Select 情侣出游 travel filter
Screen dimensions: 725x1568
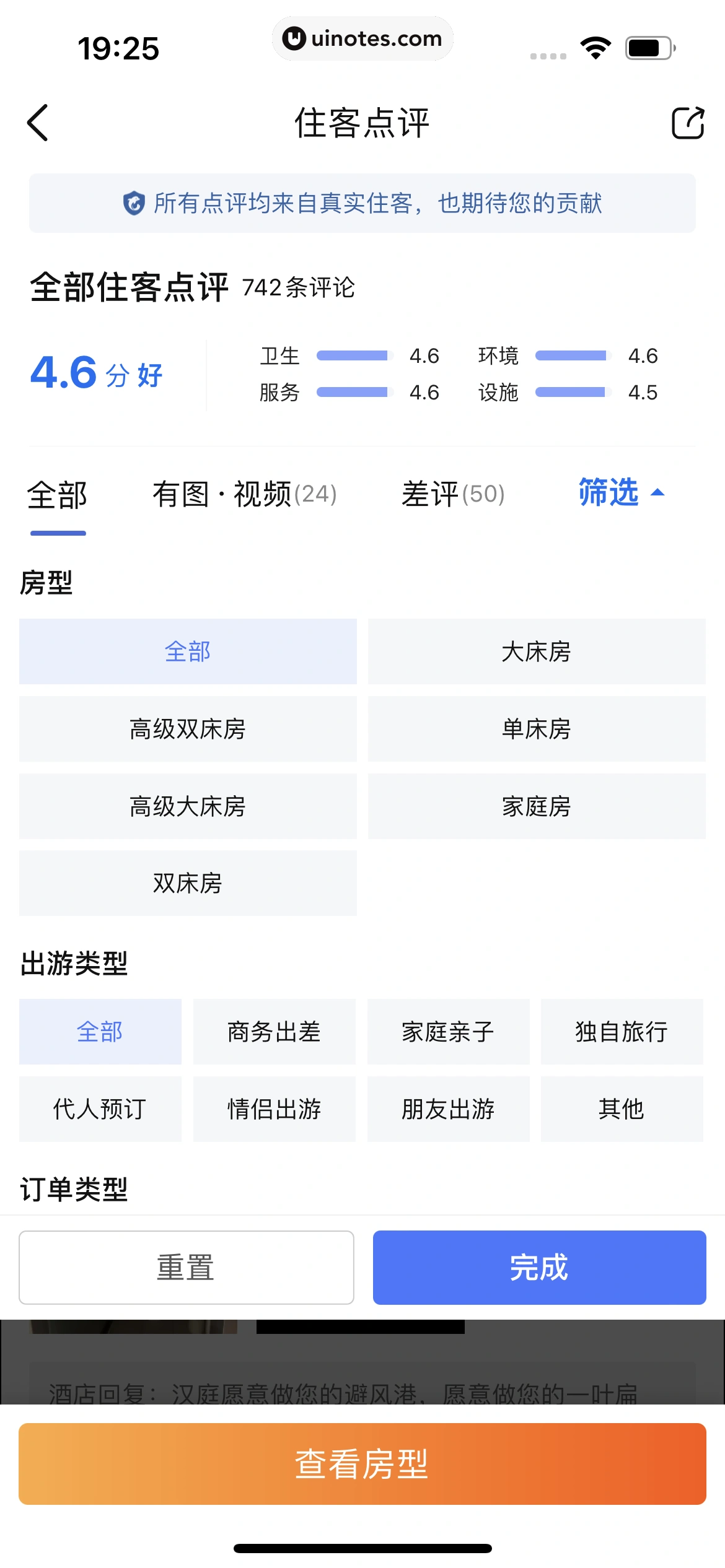click(x=274, y=1108)
